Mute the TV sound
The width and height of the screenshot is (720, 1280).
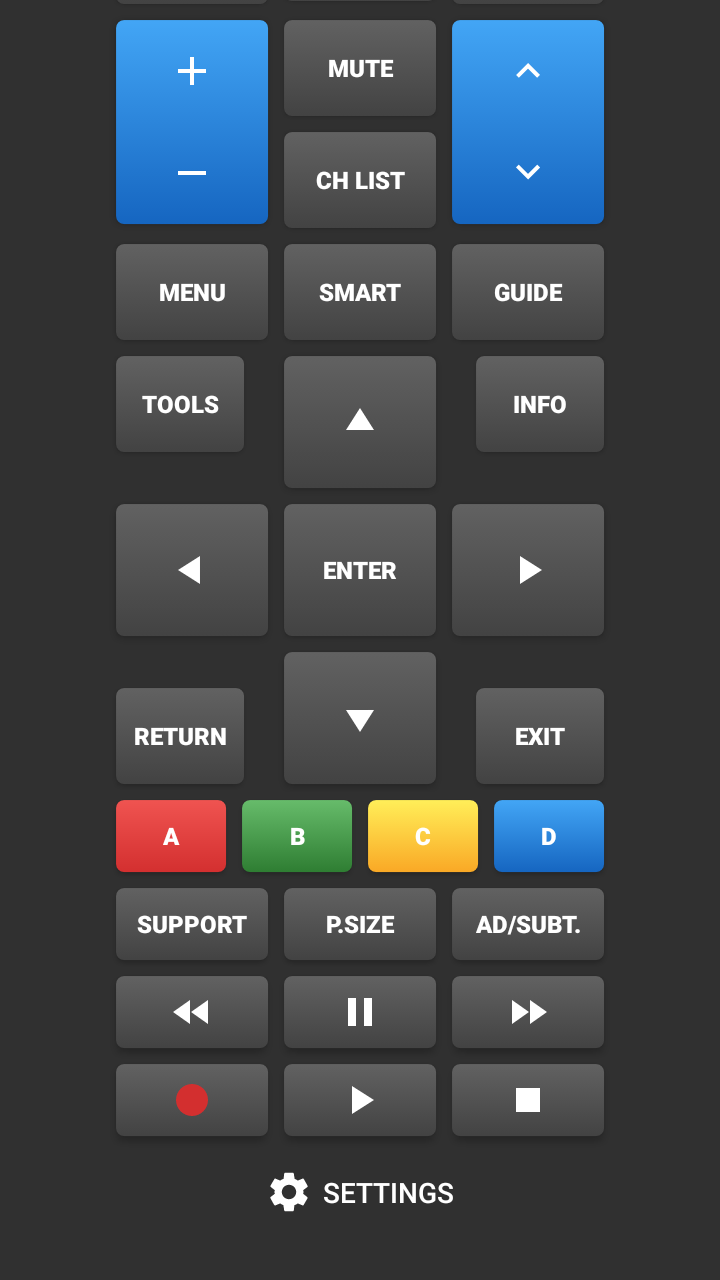(x=360, y=68)
